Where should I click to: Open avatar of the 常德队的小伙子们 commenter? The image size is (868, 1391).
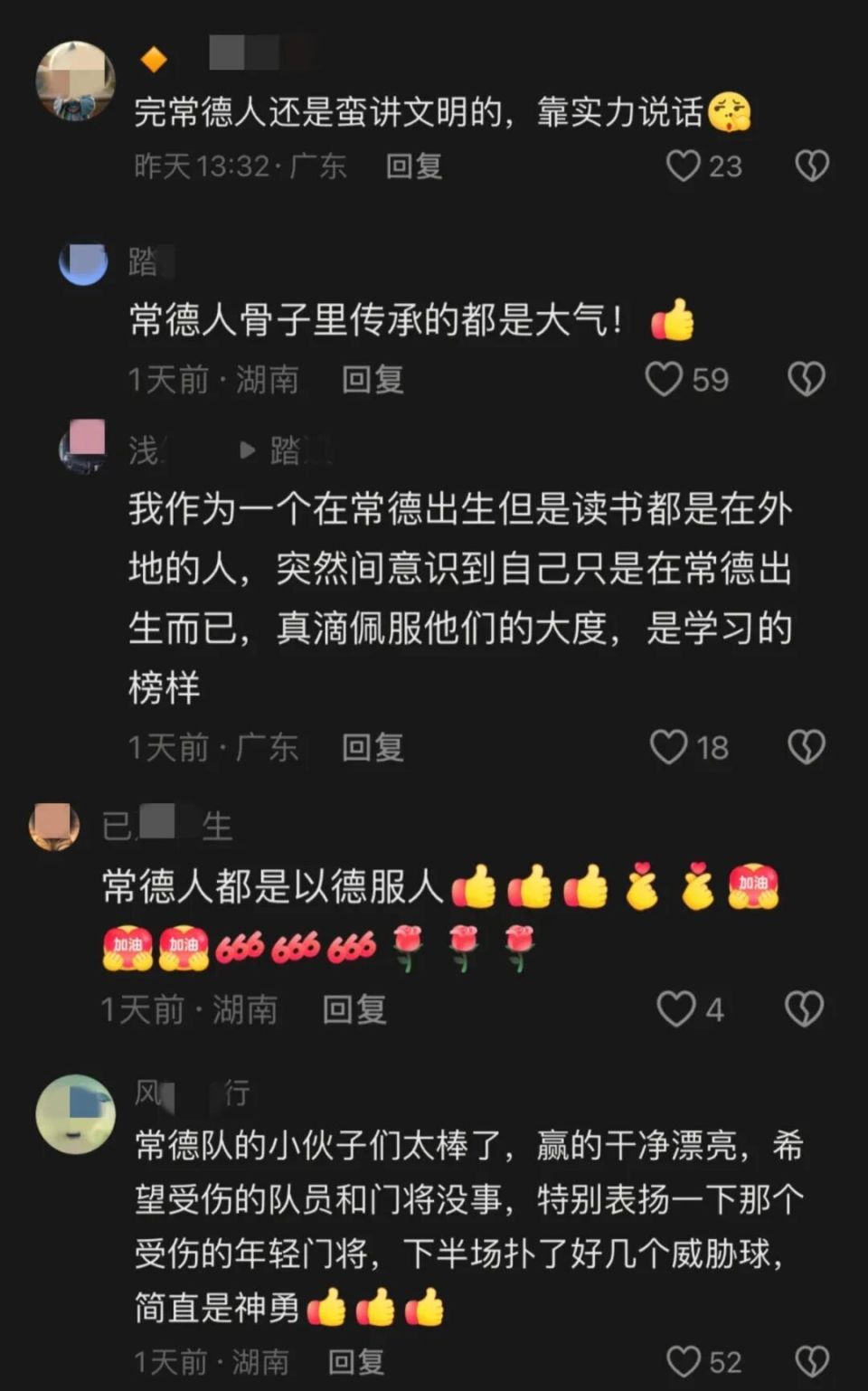pyautogui.click(x=76, y=1113)
